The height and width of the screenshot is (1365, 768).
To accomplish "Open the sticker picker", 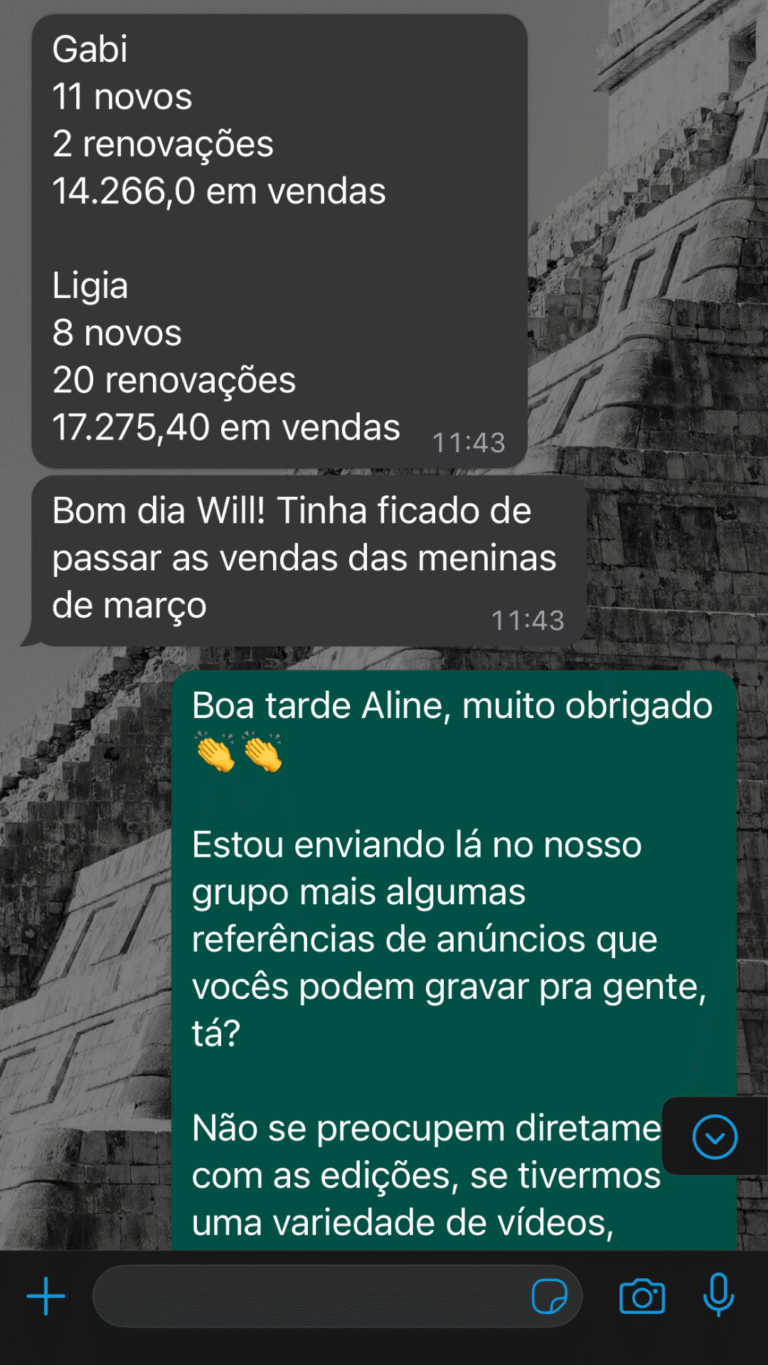I will [x=549, y=1297].
